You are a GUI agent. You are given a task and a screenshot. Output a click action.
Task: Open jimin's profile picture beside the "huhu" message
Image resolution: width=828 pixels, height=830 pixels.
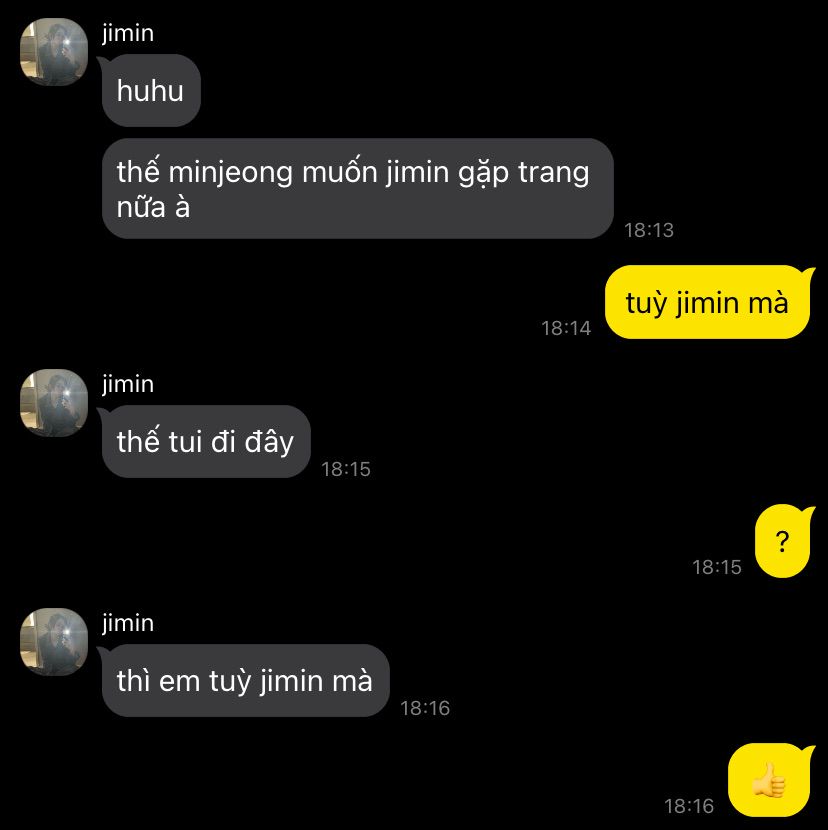pyautogui.click(x=54, y=52)
